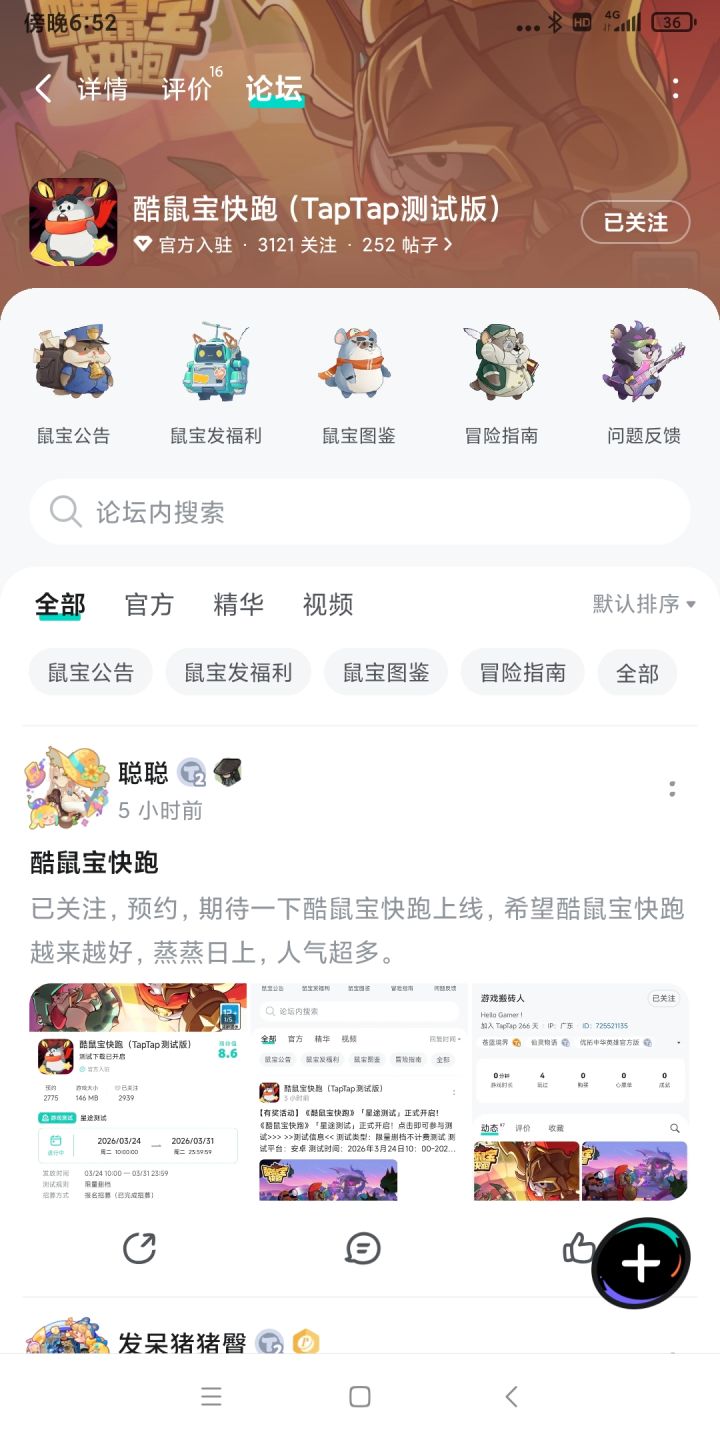Viewport: 720px width, 1440px height.
Task: Tap the 已关注 followed button
Action: click(634, 223)
